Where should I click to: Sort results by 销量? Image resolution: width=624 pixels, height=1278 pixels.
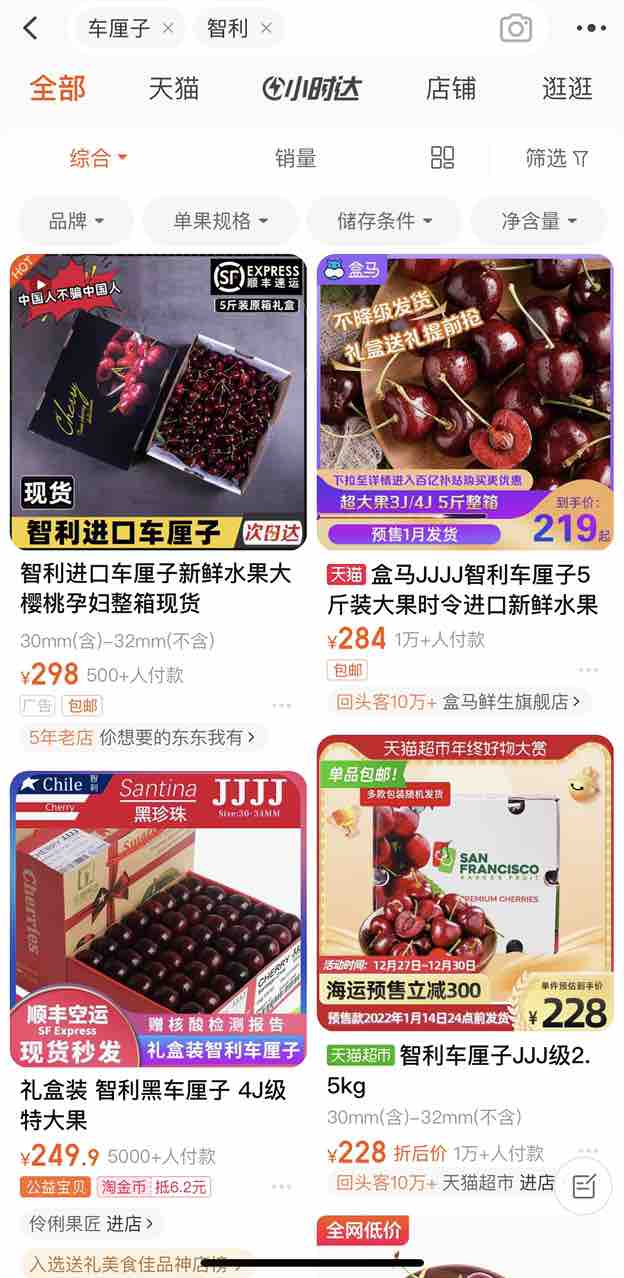tap(296, 158)
